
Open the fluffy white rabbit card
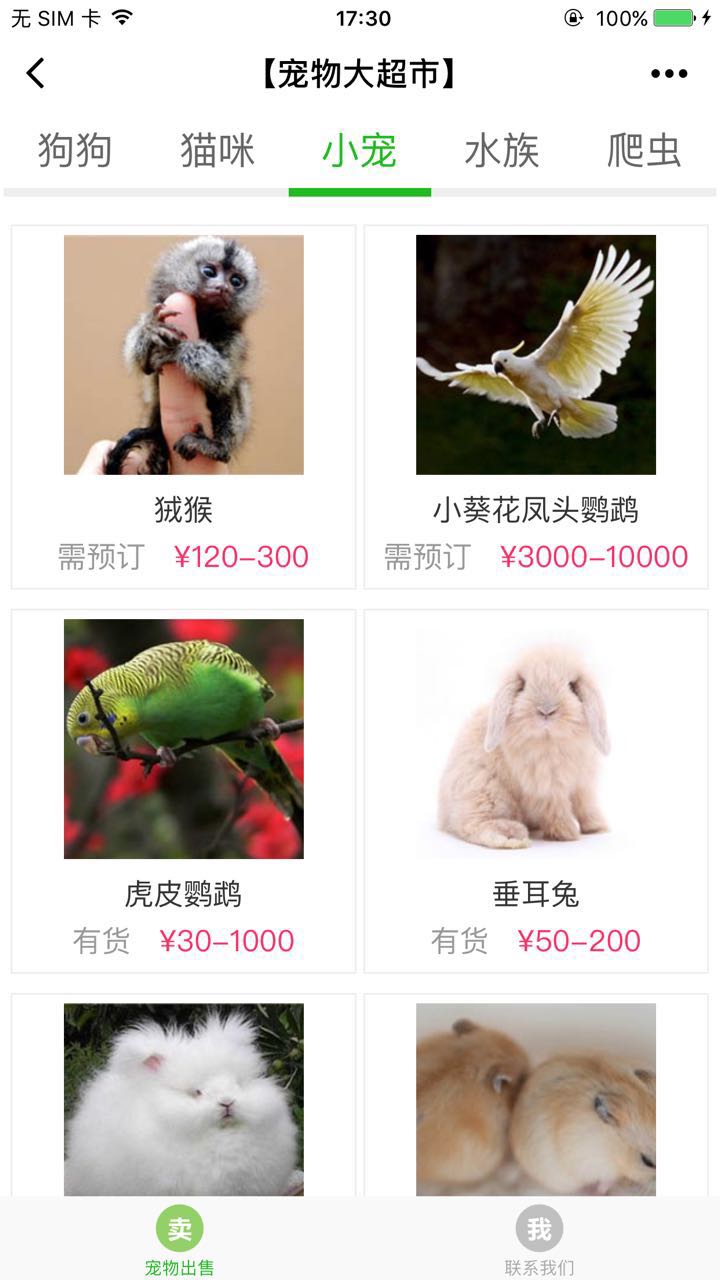(x=184, y=1098)
